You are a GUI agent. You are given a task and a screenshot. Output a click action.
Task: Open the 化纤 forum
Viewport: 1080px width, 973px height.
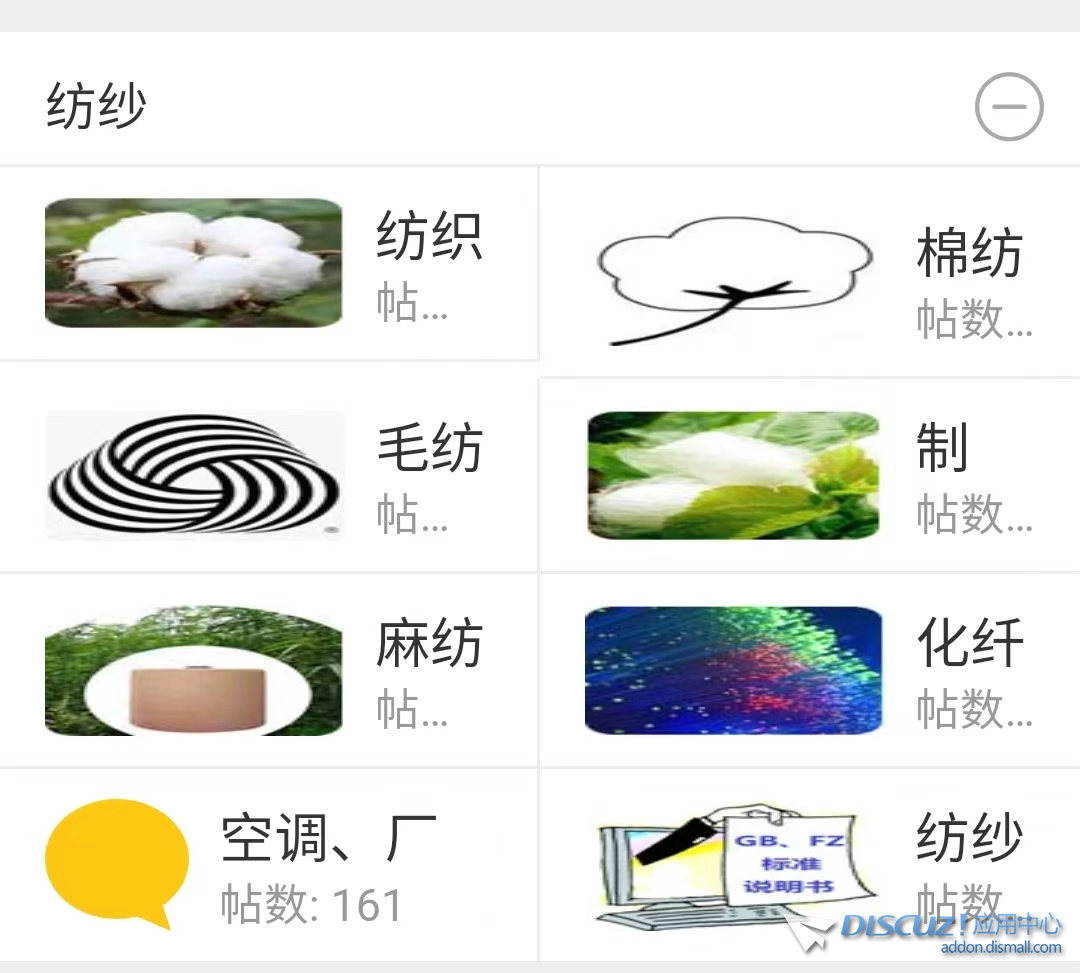pos(969,644)
